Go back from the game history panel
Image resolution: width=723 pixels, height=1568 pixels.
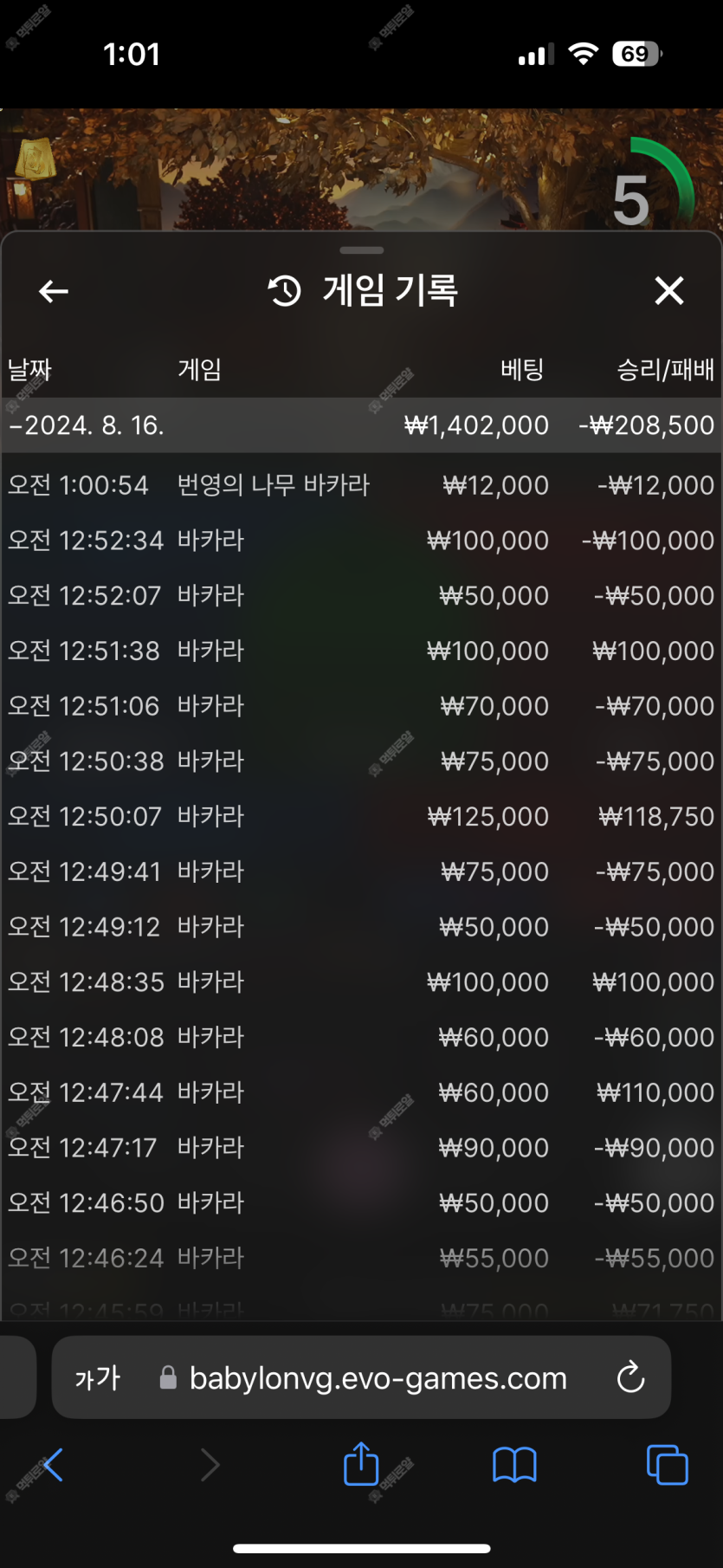54,291
